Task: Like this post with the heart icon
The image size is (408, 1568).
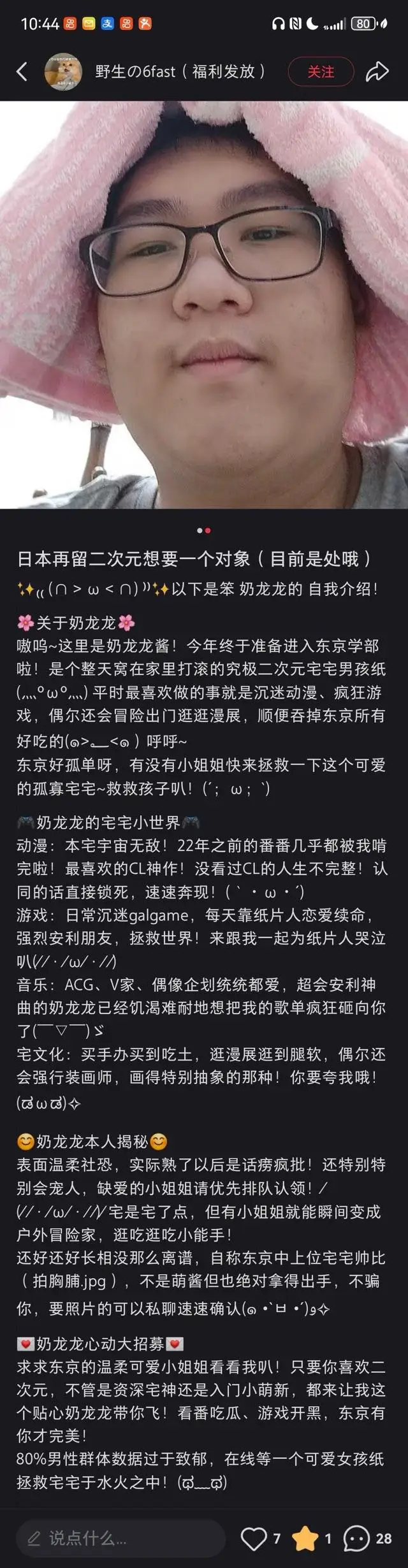Action: point(253,1539)
